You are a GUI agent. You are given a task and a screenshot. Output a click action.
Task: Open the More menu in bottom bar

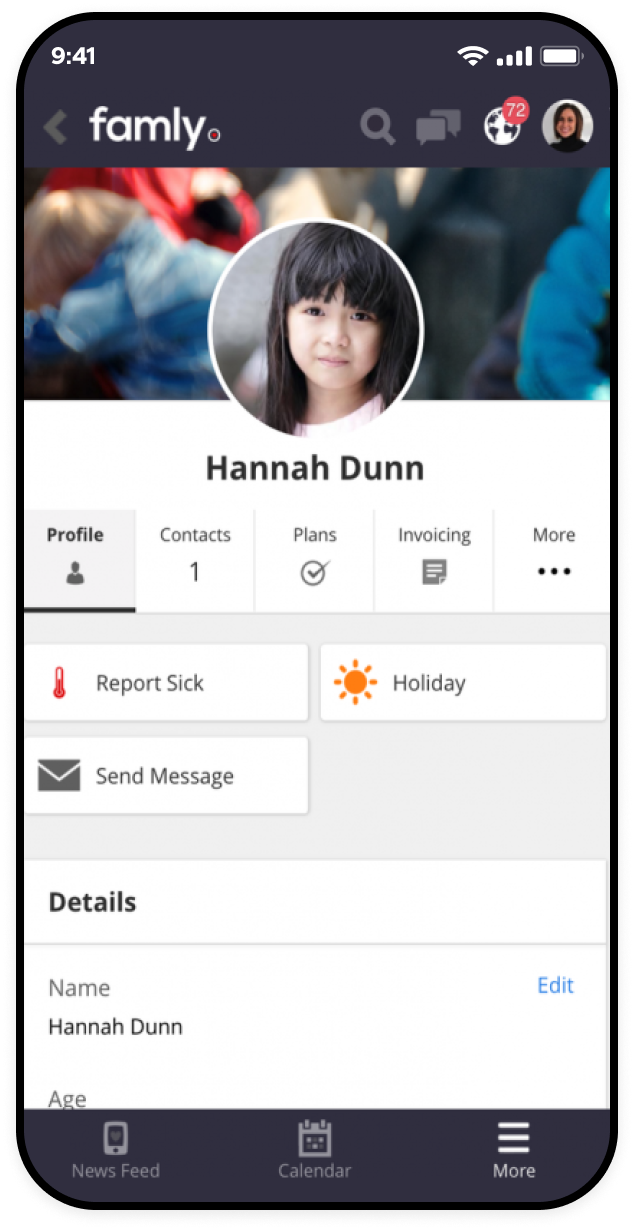click(514, 1150)
